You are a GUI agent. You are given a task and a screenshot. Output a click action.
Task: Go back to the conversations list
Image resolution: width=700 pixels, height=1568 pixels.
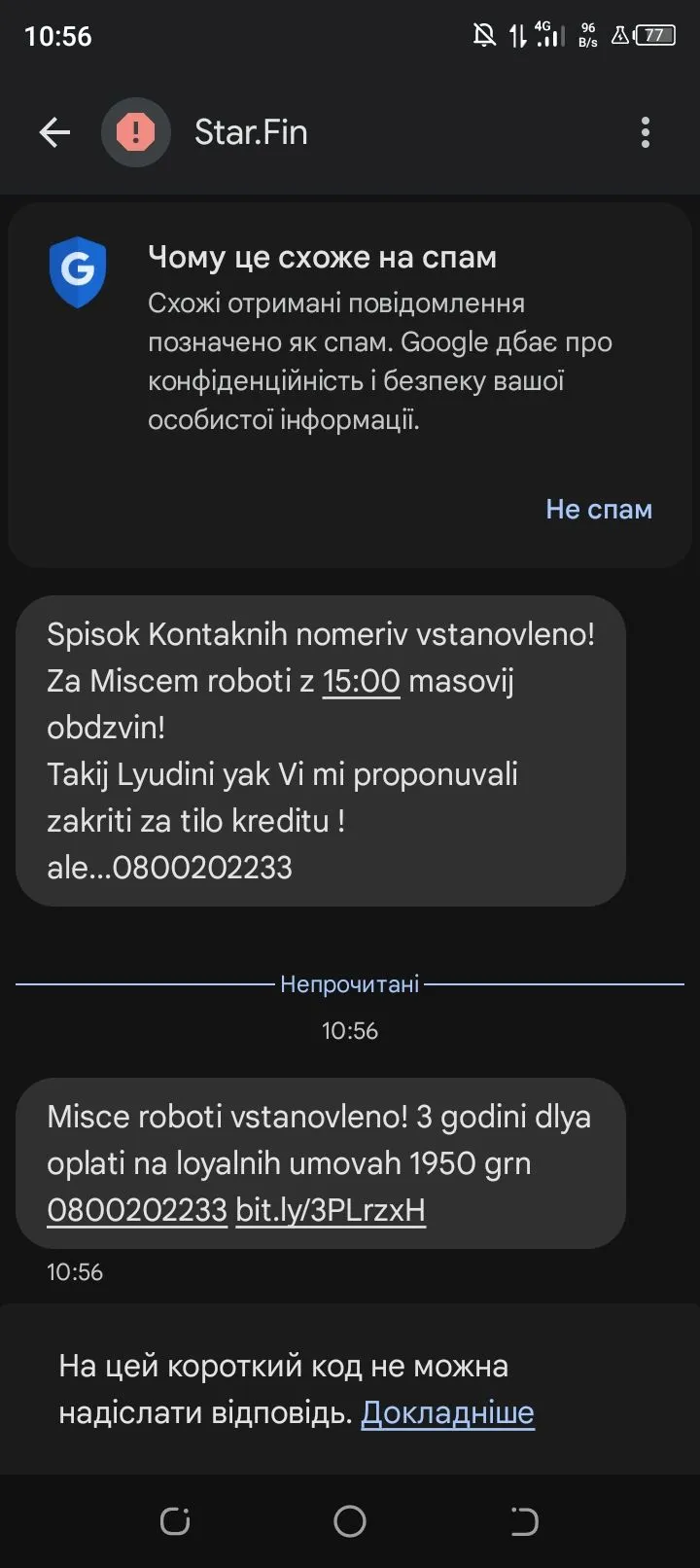[x=54, y=132]
